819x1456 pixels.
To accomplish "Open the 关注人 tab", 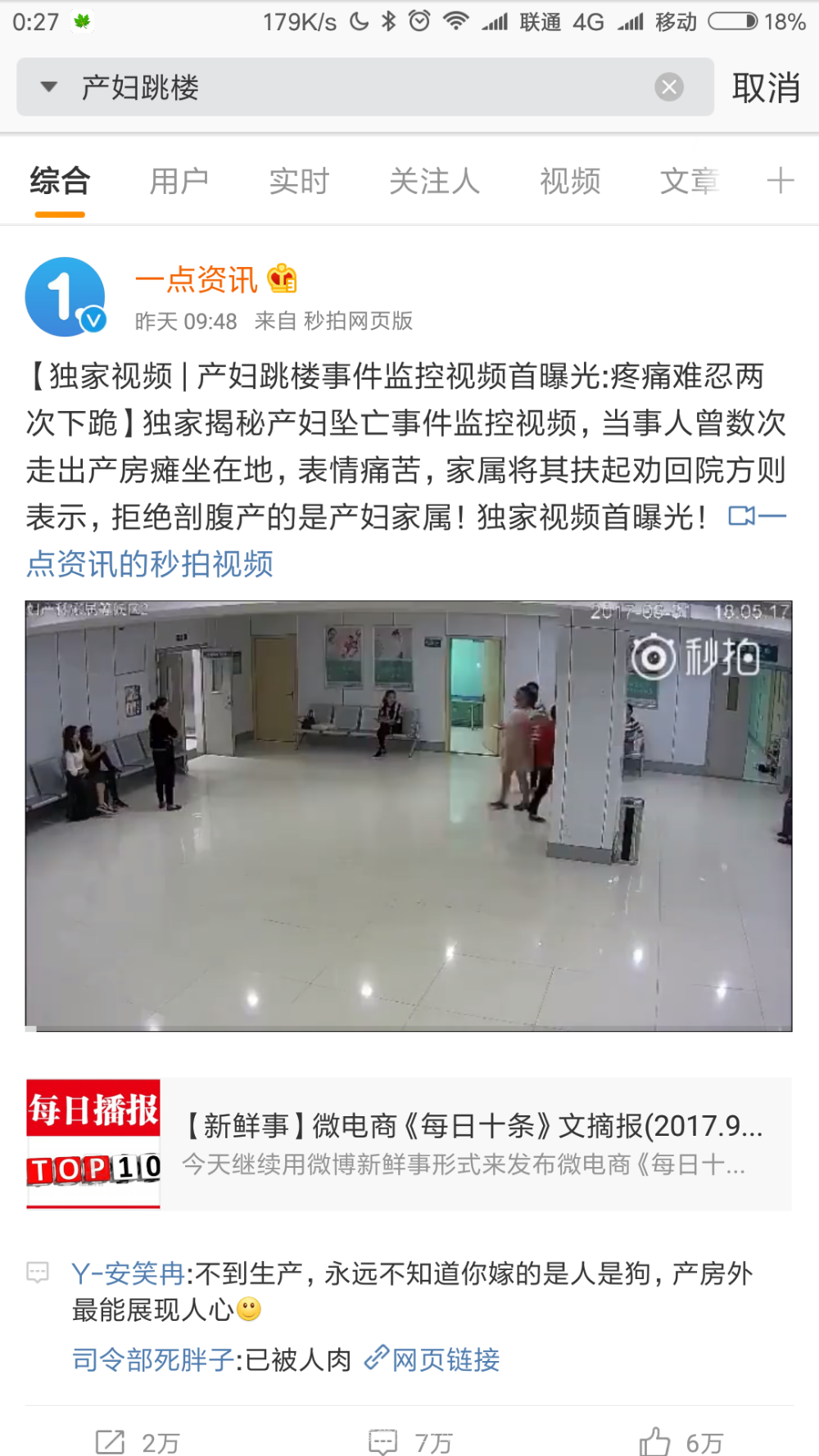I will click(x=435, y=181).
